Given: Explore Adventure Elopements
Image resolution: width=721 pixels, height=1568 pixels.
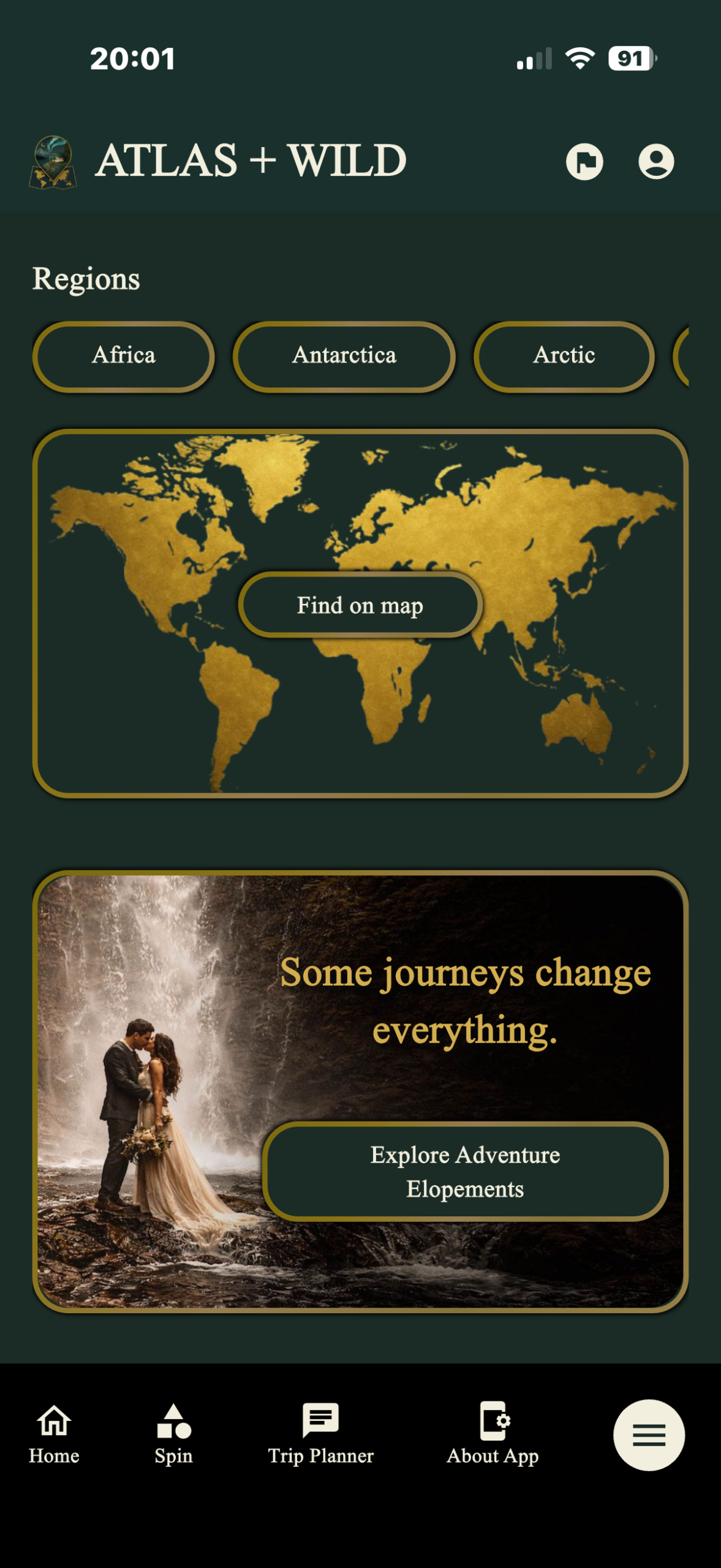Looking at the screenshot, I should (465, 1171).
